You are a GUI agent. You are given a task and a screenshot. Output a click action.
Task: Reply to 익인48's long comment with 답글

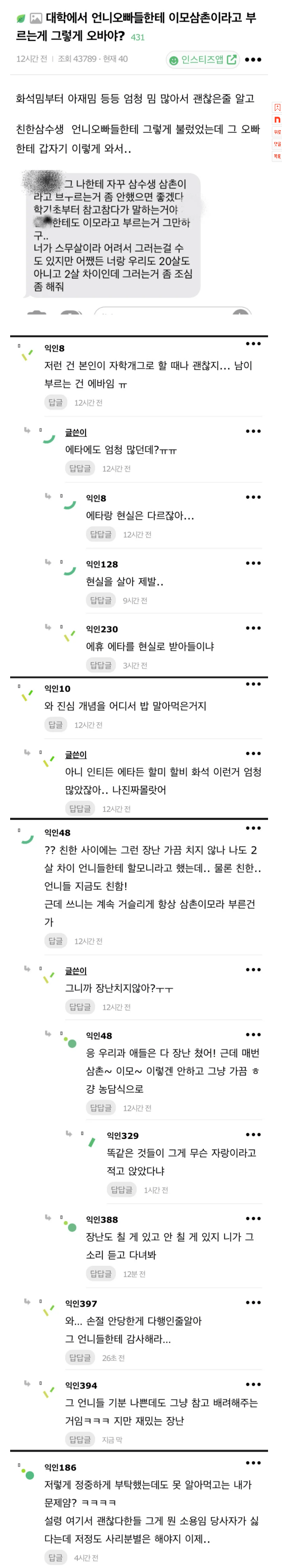[55, 941]
